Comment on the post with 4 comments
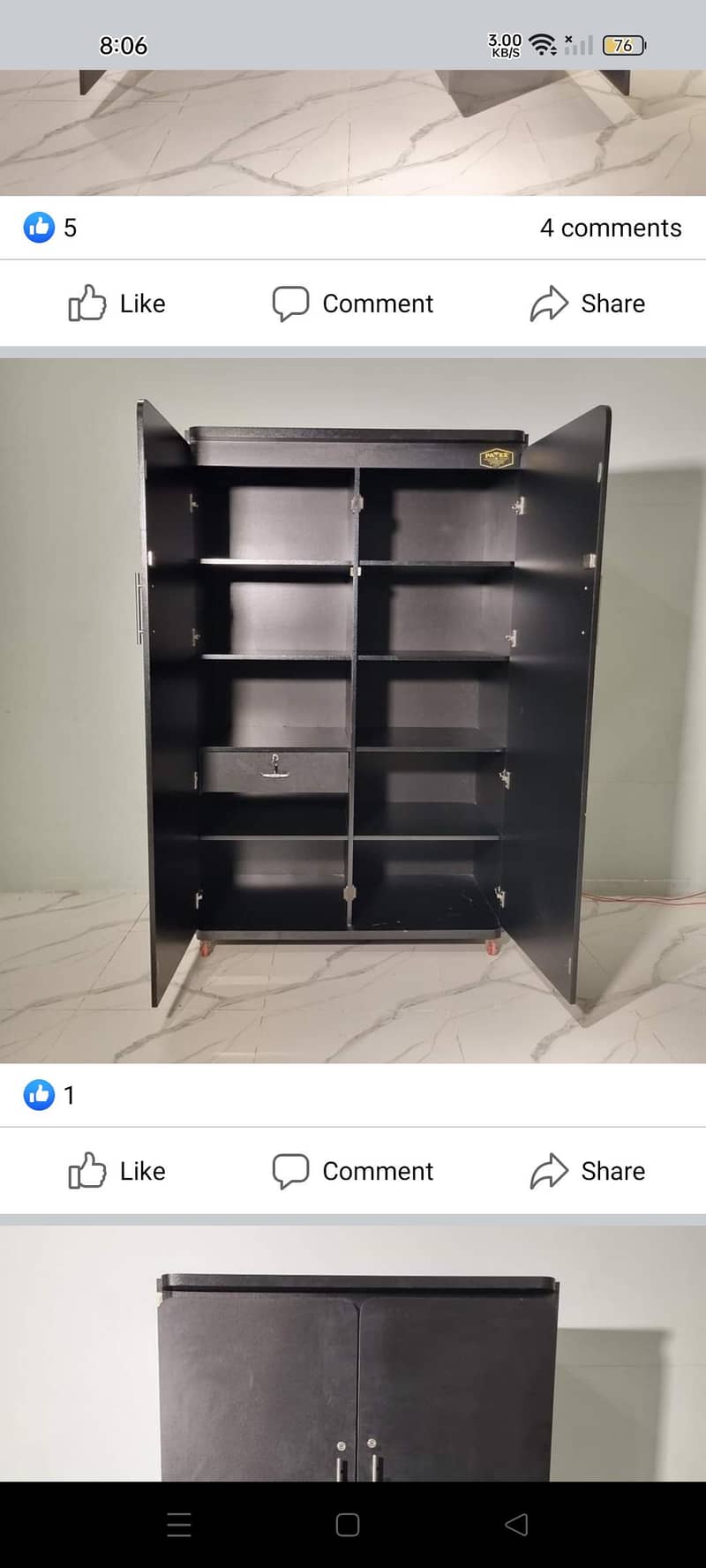Image resolution: width=706 pixels, height=1568 pixels. pyautogui.click(x=352, y=304)
